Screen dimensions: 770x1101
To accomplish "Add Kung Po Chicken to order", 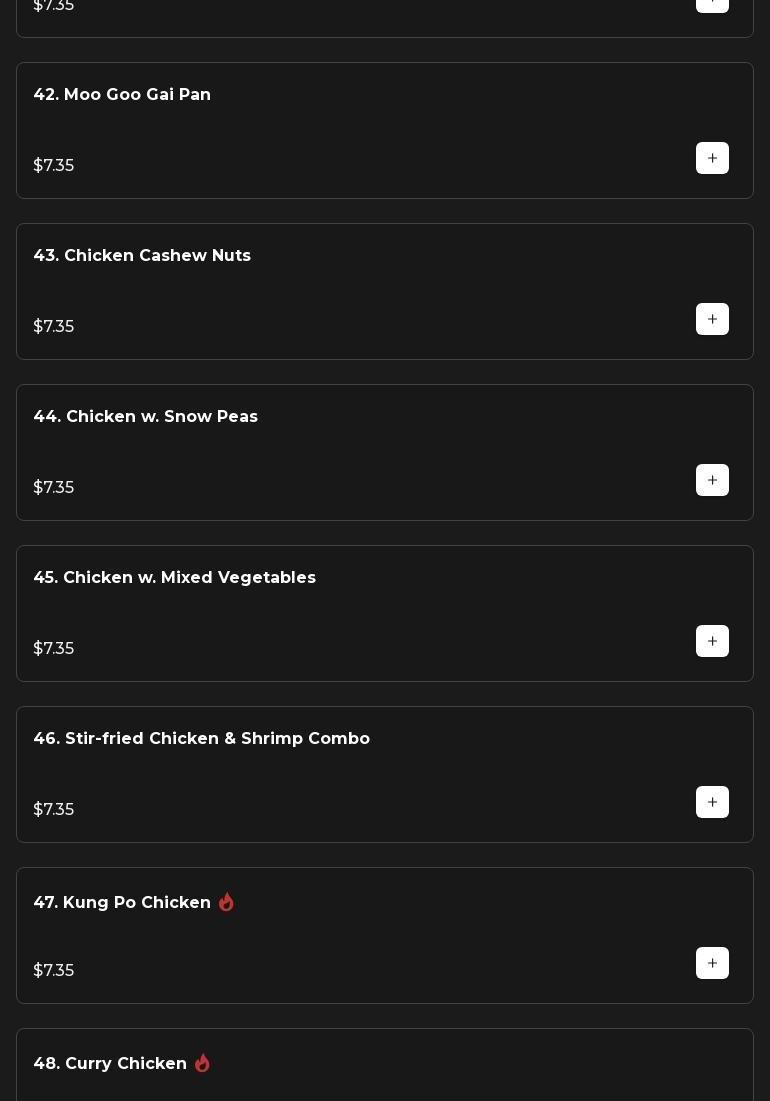I will [x=712, y=963].
